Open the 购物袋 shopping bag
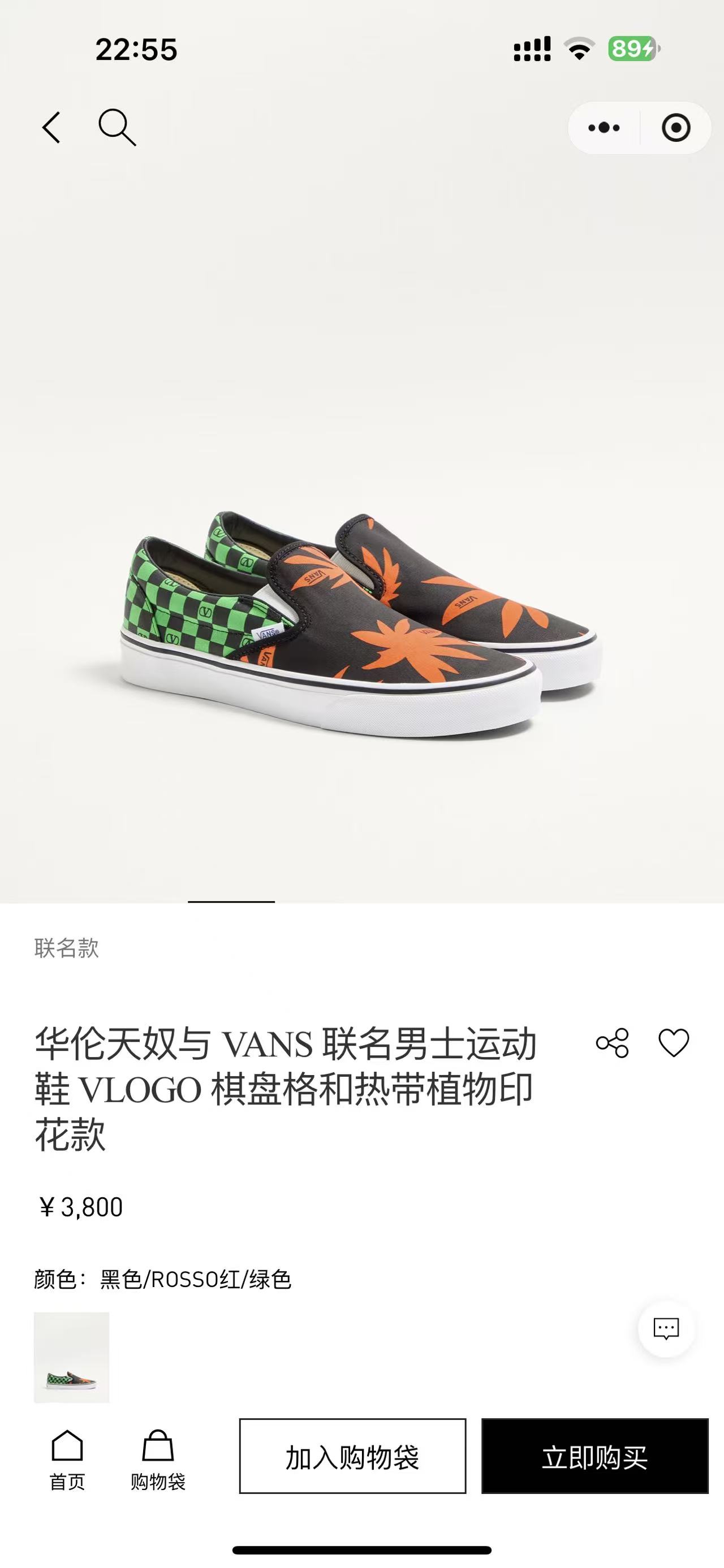This screenshot has width=724, height=1568. pyautogui.click(x=158, y=1459)
